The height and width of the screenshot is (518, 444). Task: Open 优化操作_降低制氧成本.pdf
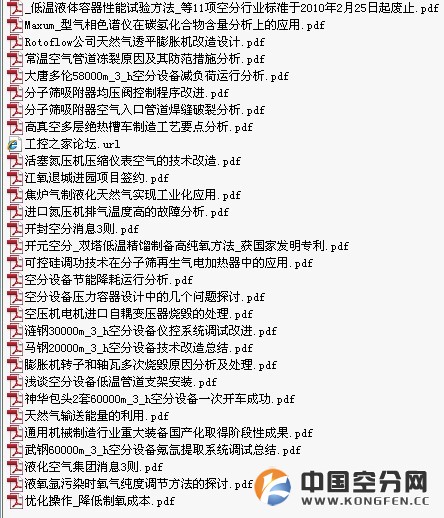coord(91,501)
